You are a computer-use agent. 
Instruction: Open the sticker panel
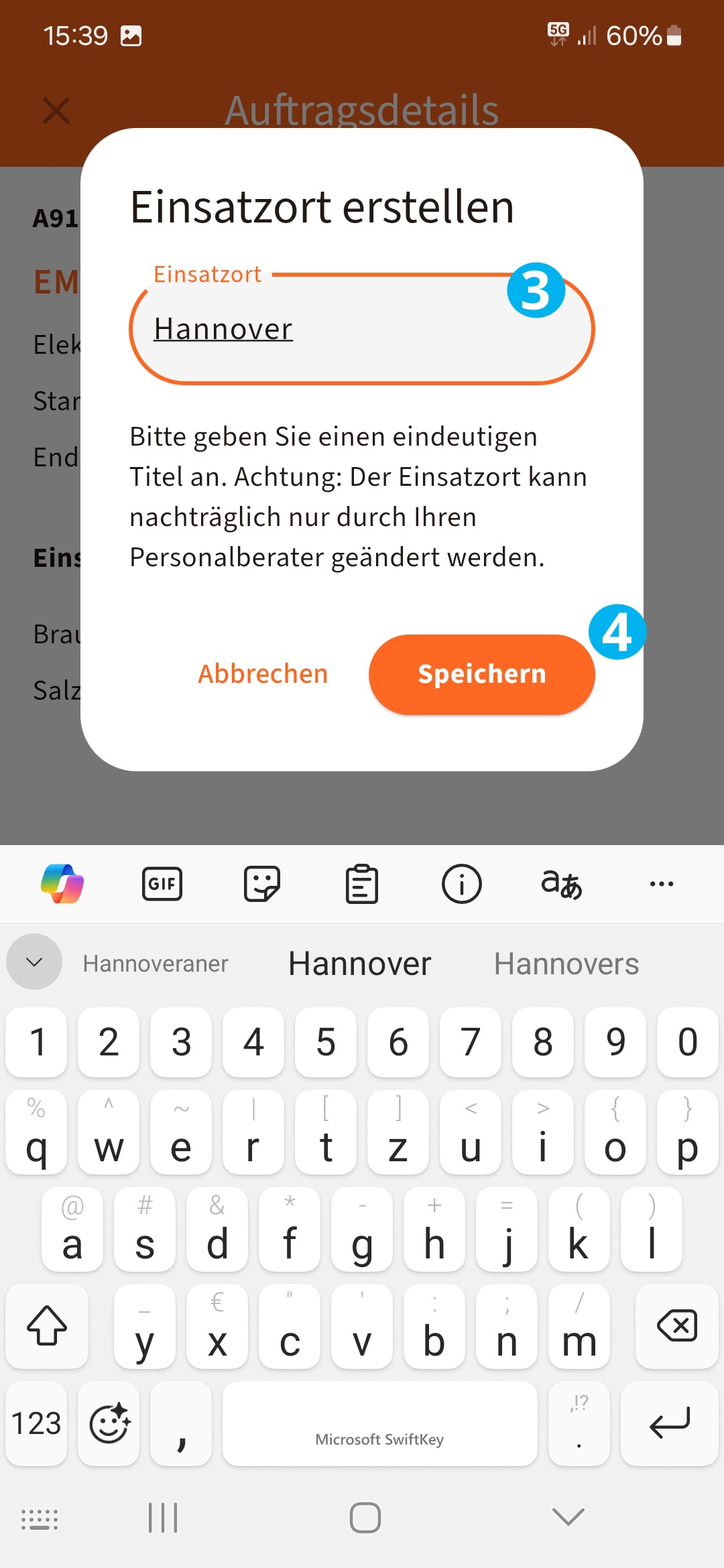[x=261, y=884]
